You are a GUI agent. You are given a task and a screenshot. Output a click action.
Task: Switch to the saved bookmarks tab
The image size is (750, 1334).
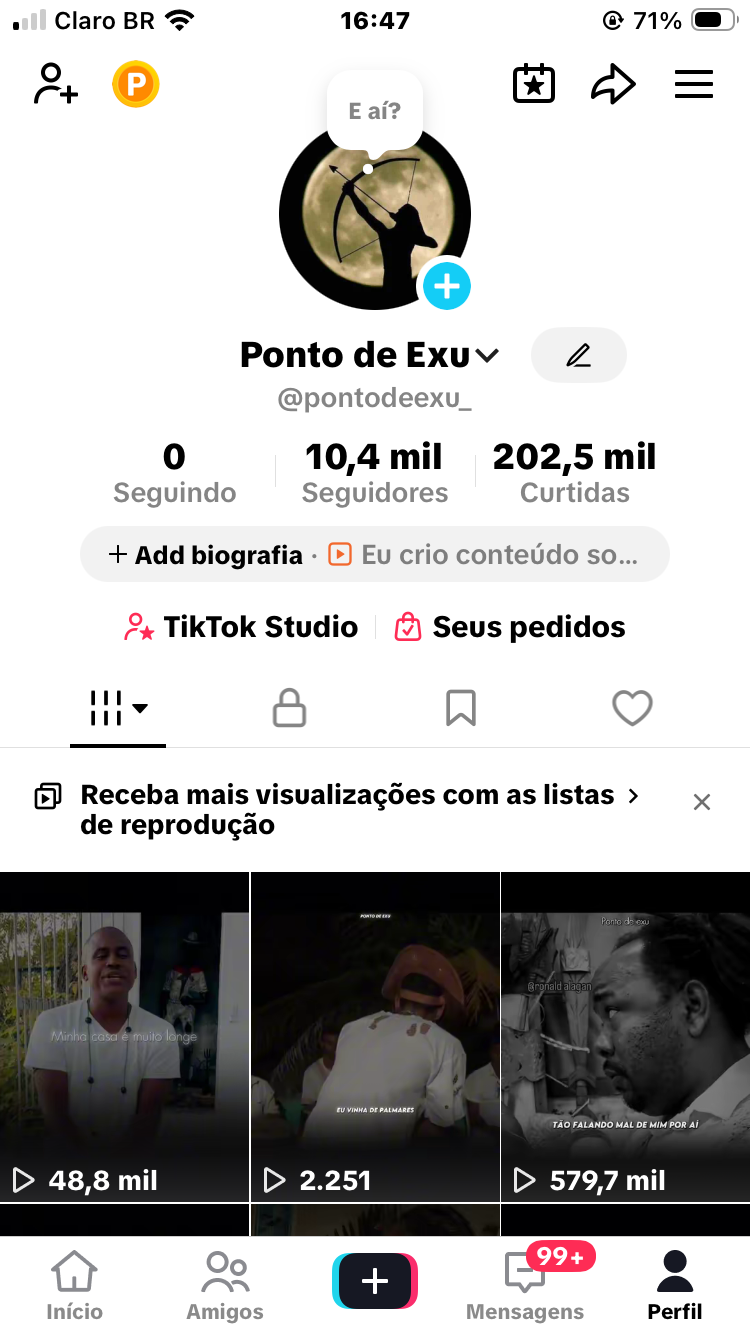[x=460, y=709]
